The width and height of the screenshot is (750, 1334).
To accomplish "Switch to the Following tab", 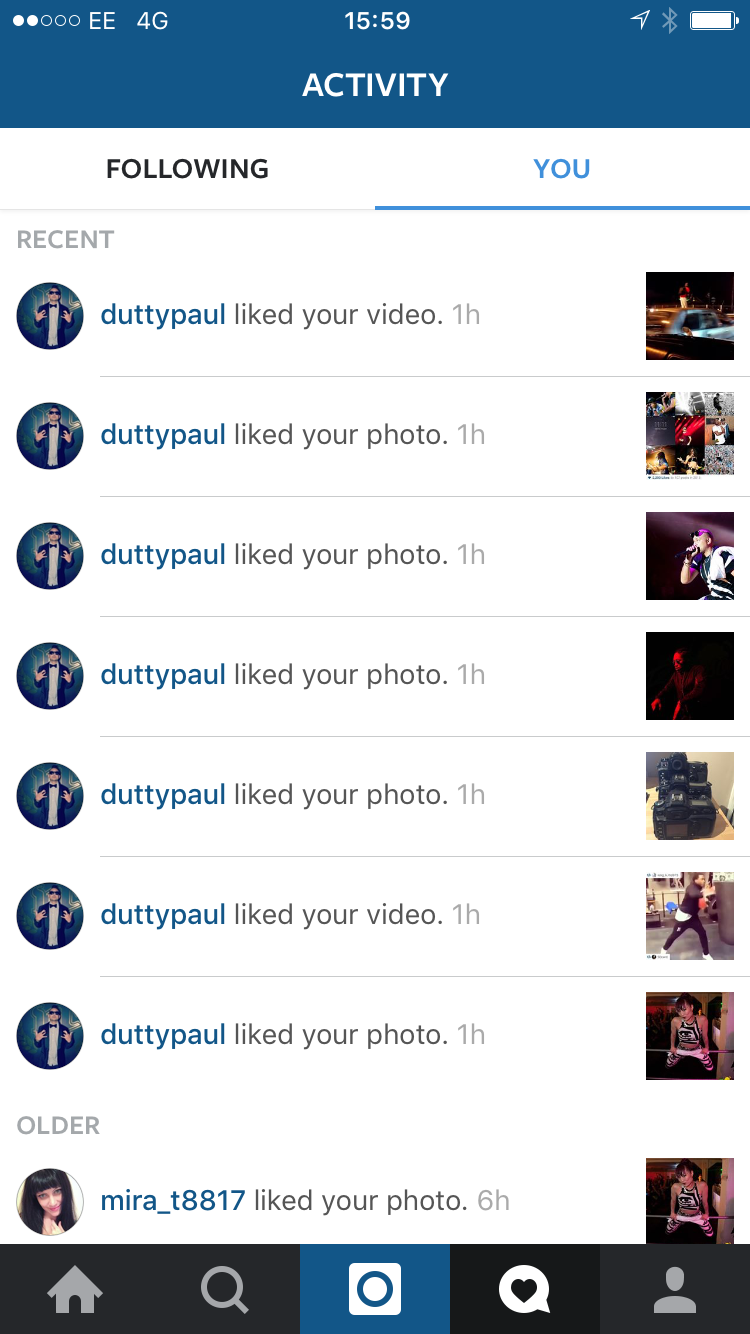I will 187,169.
